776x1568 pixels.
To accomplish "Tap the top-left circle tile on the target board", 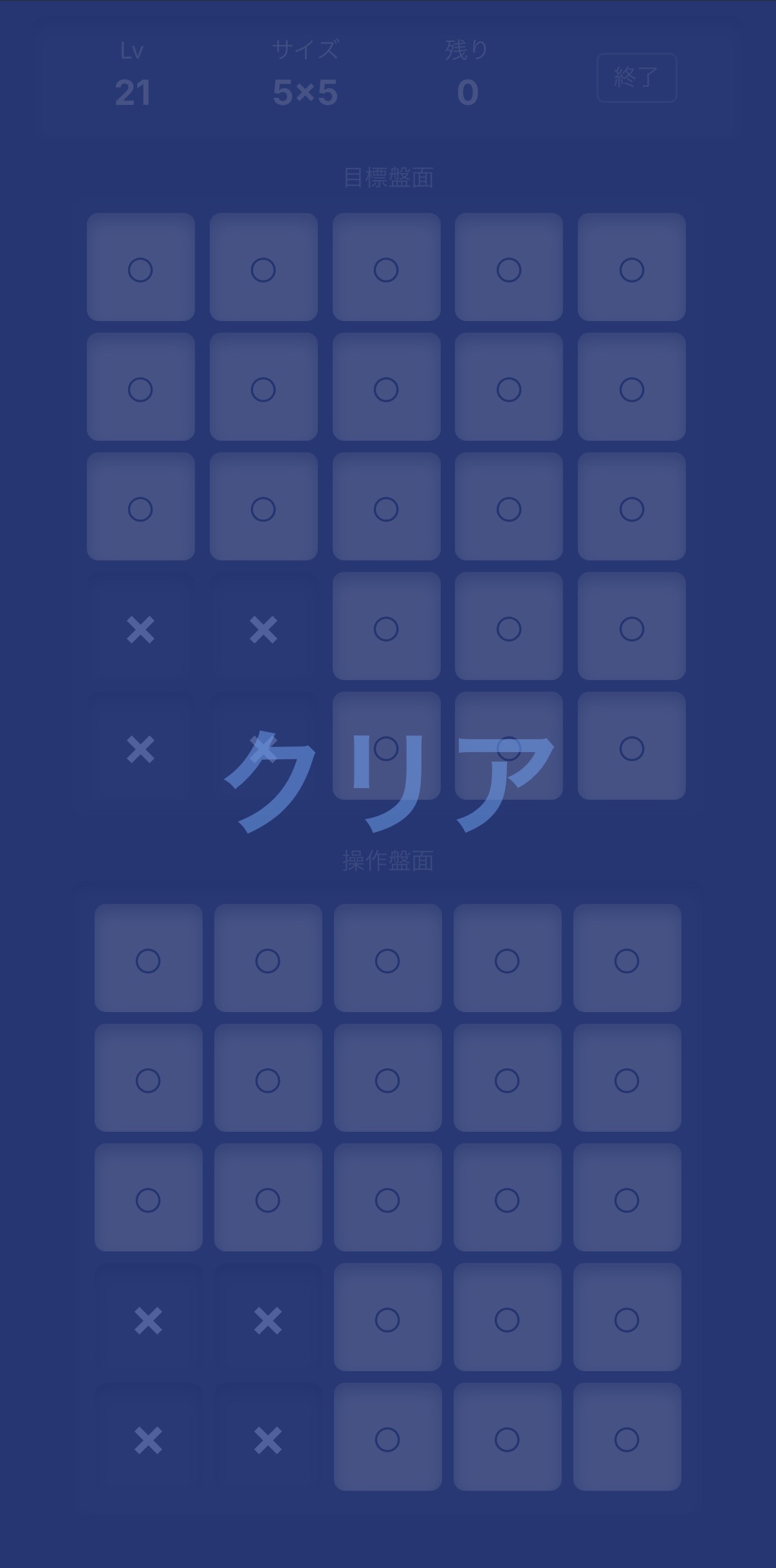I will tap(142, 270).
